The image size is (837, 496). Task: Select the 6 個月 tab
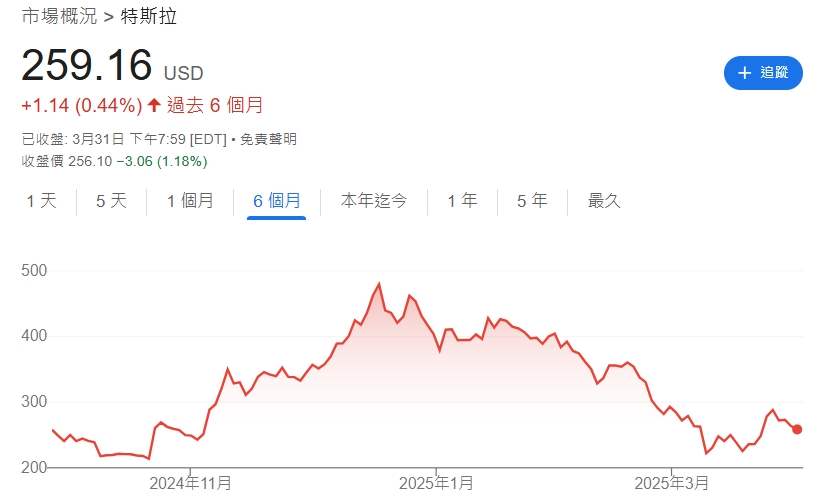(277, 201)
